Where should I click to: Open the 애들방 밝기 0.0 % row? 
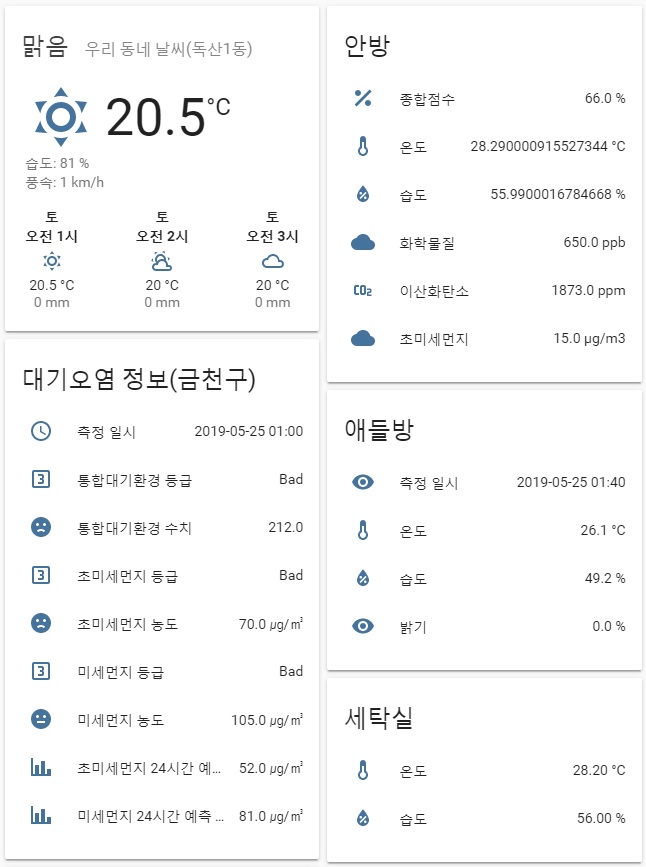point(488,627)
